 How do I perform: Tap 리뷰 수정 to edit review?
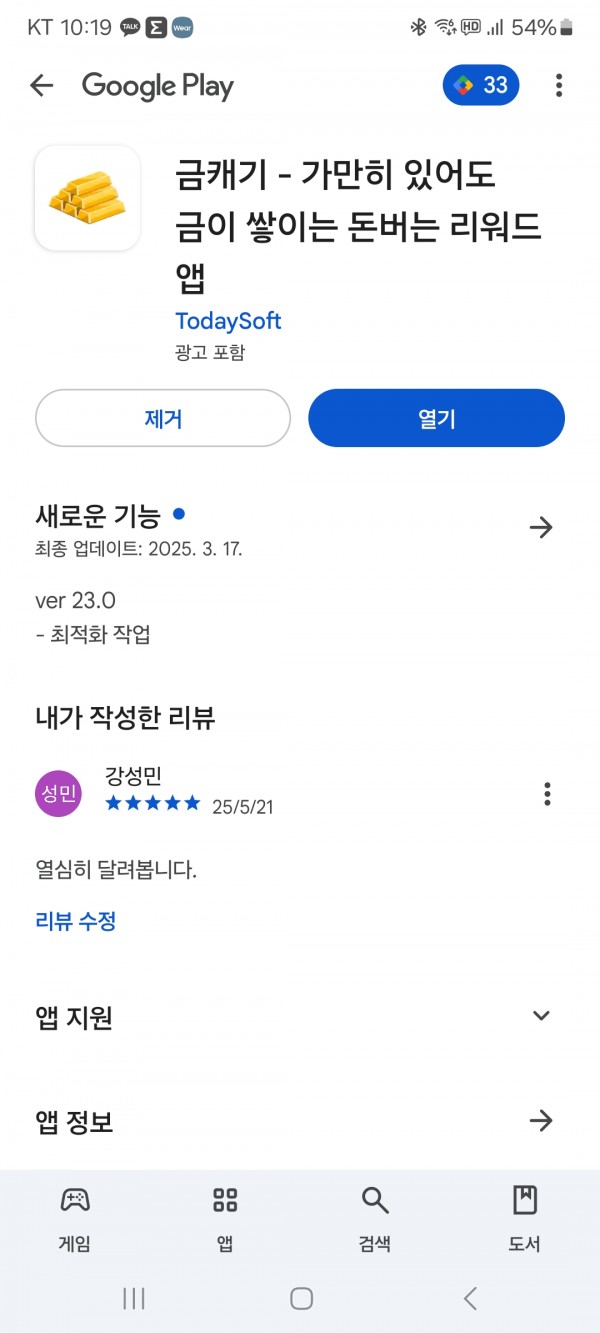click(x=76, y=921)
